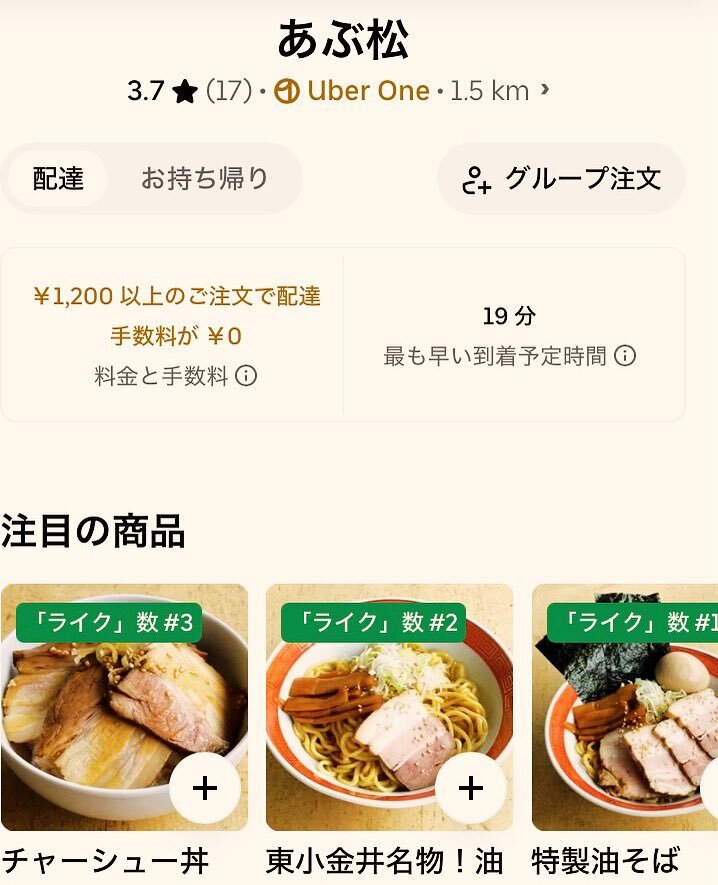Select the お持ち帰り pickup option
This screenshot has height=885, width=718.
[204, 179]
